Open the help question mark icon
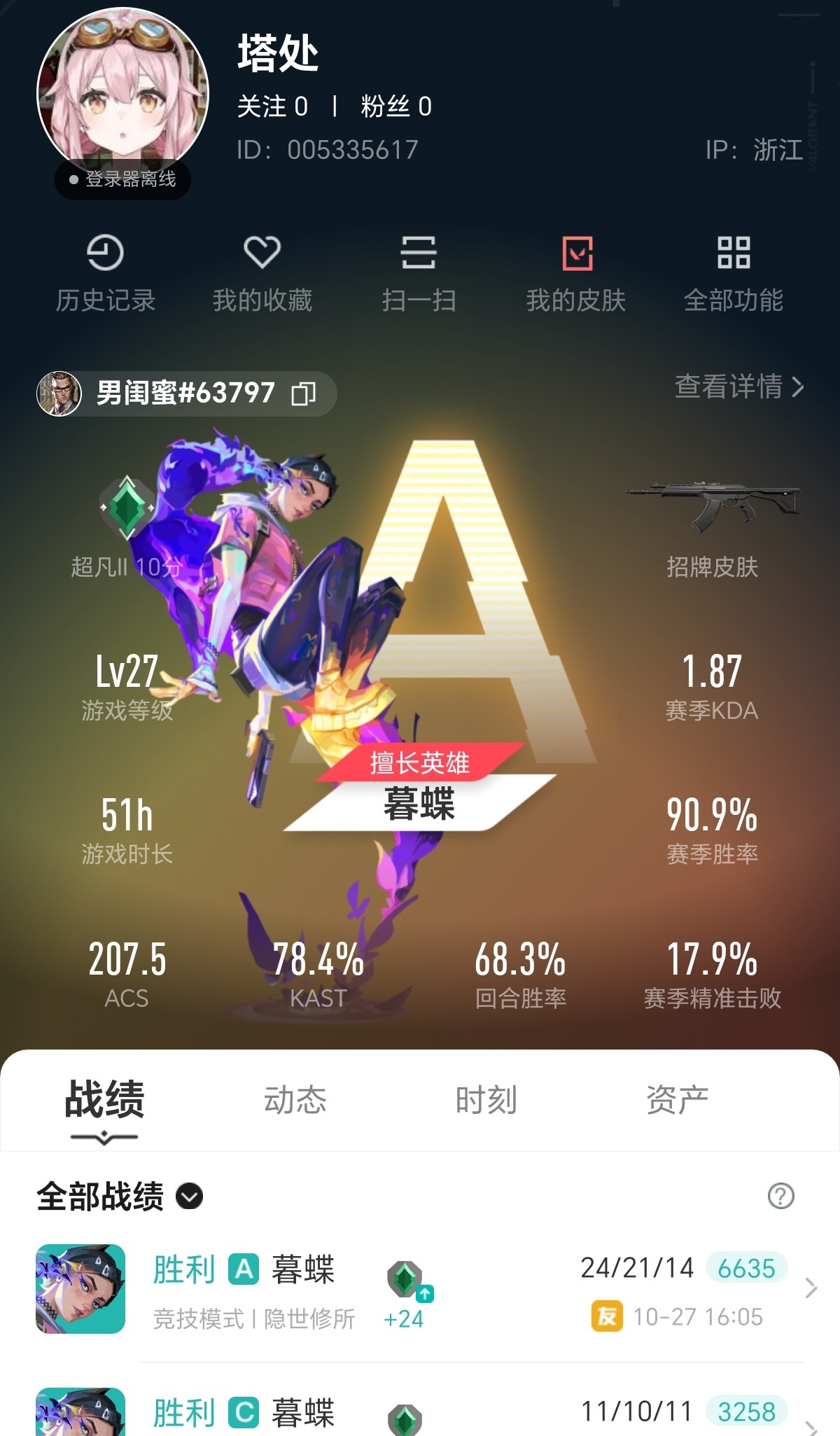The width and height of the screenshot is (840, 1436). coord(780,1196)
